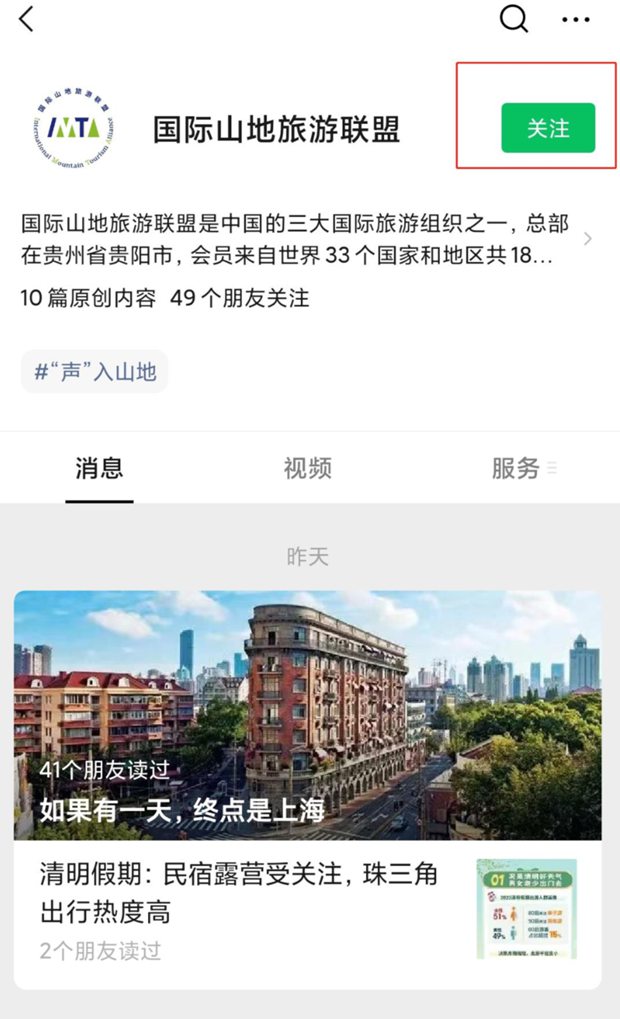This screenshot has width=620, height=1019.
Task: Follow the account with 关注 button
Action: (548, 128)
